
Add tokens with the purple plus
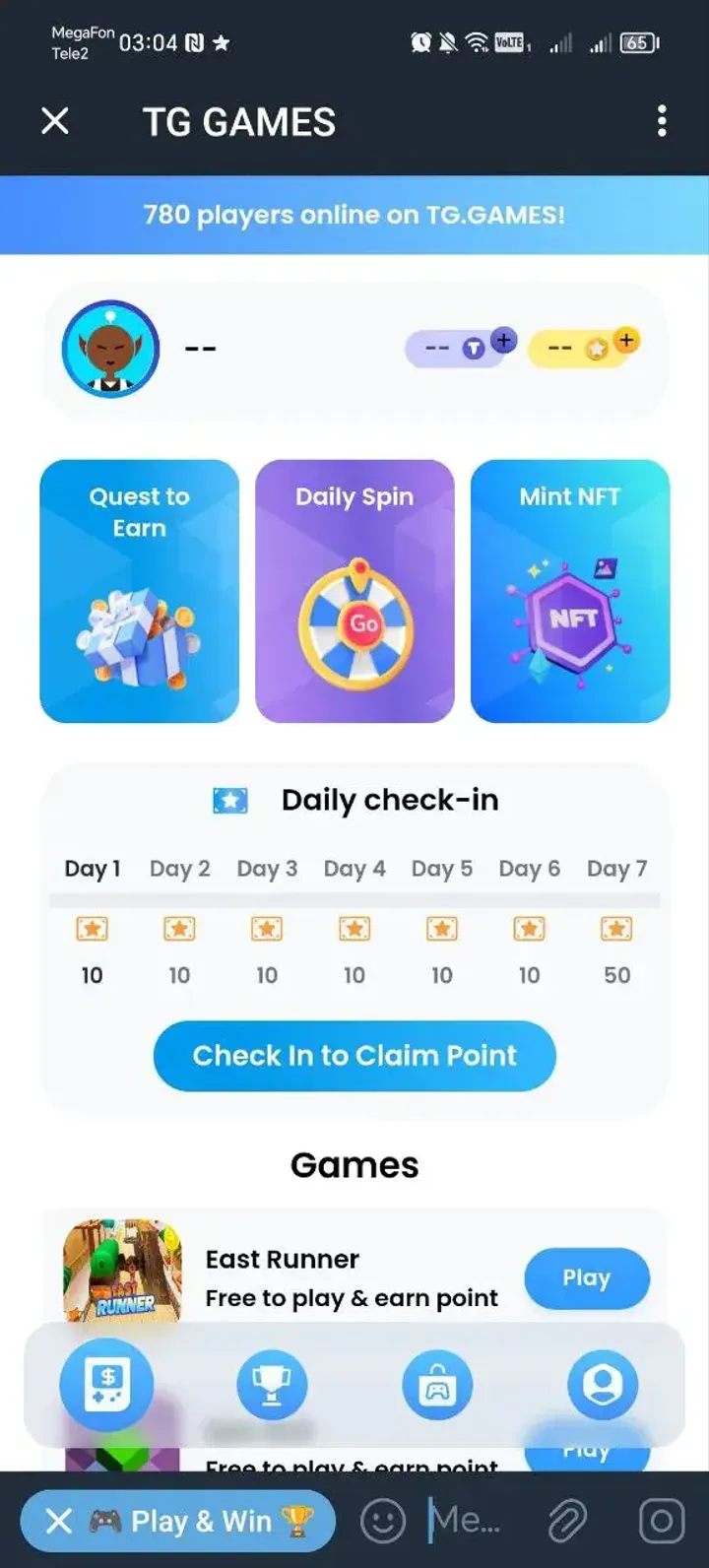click(x=503, y=341)
